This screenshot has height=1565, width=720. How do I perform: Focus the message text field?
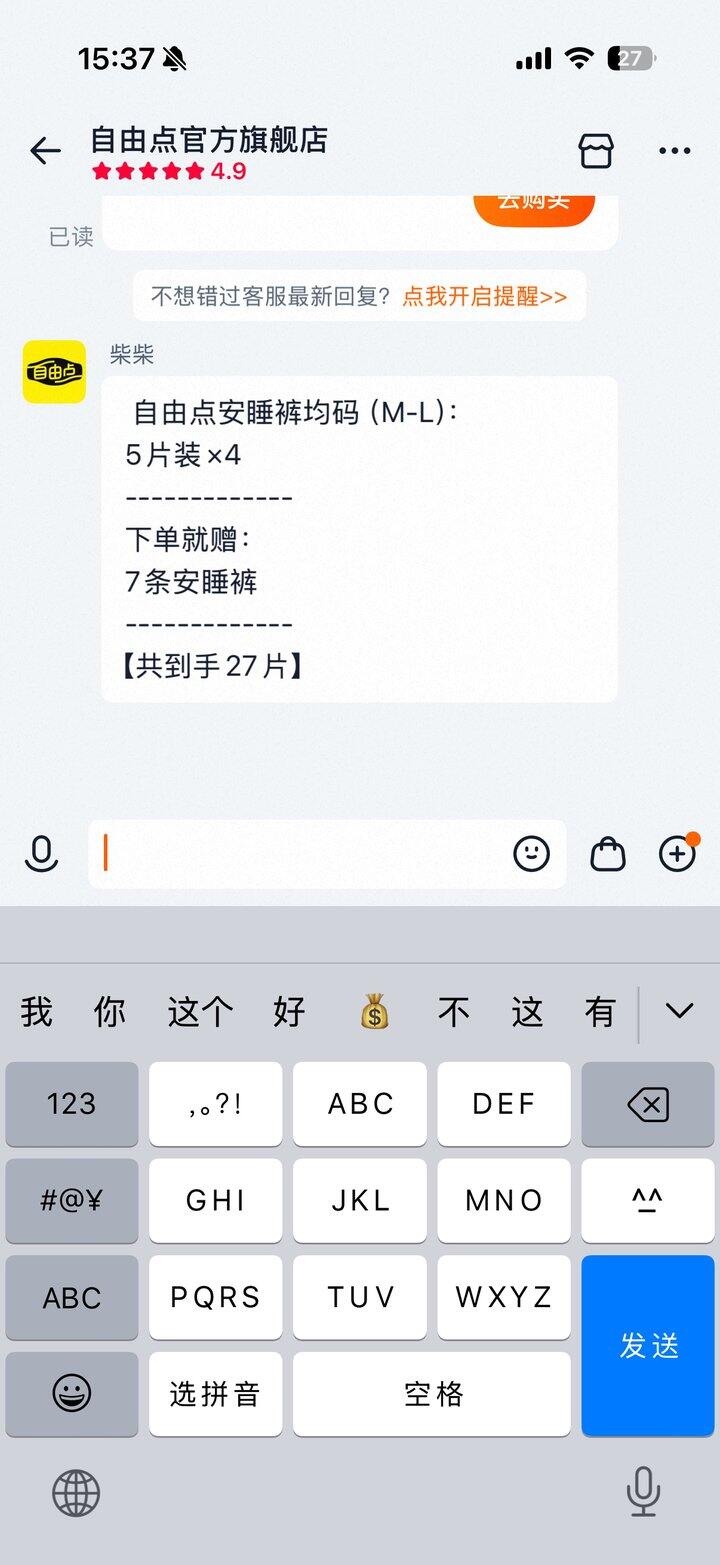pyautogui.click(x=300, y=854)
